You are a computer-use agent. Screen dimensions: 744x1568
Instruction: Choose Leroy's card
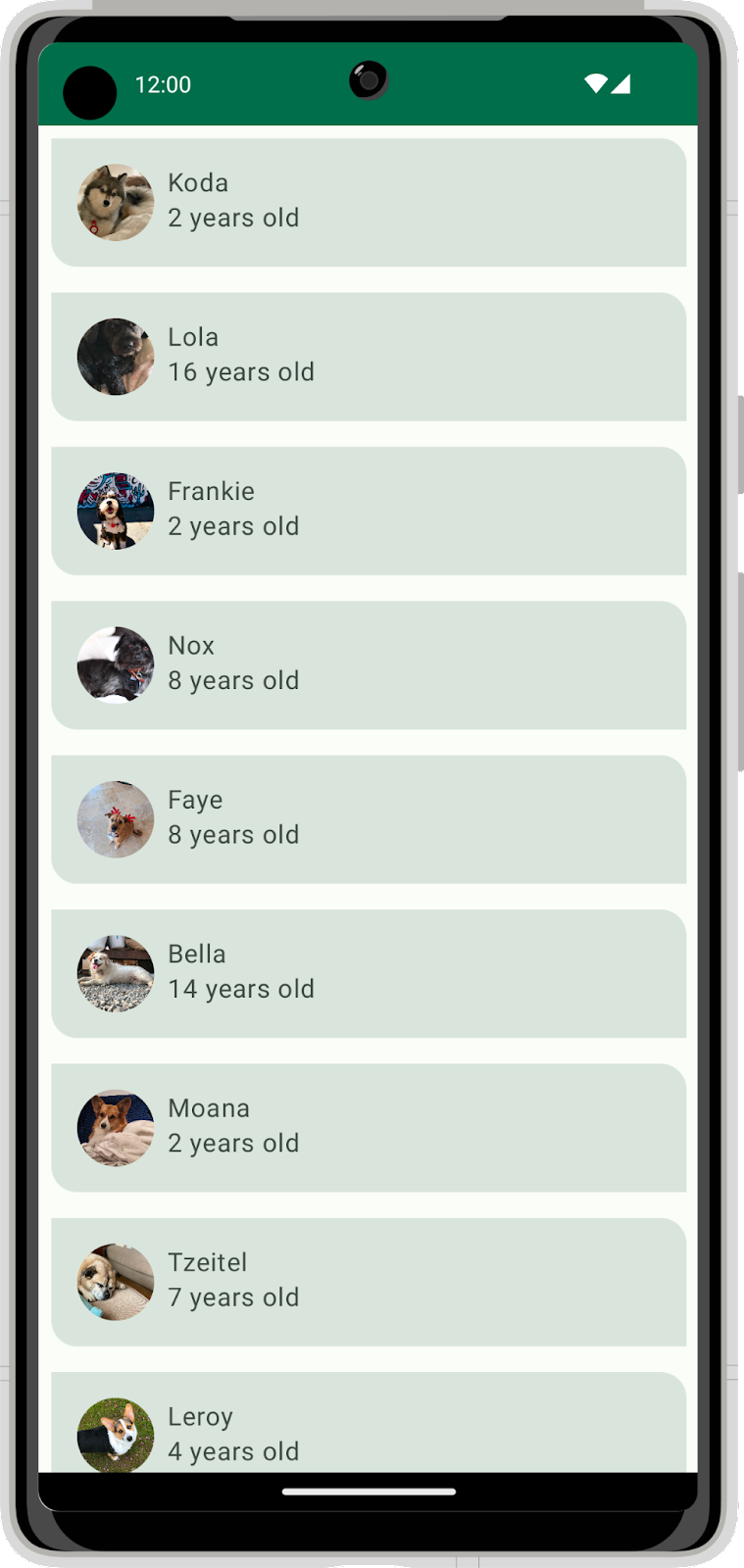pos(368,1426)
